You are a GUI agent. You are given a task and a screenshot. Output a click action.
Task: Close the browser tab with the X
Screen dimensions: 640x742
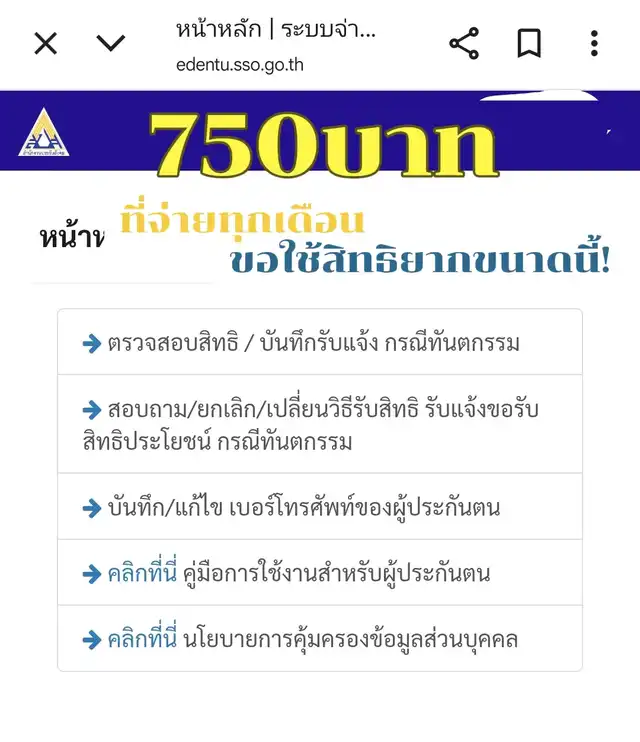45,44
